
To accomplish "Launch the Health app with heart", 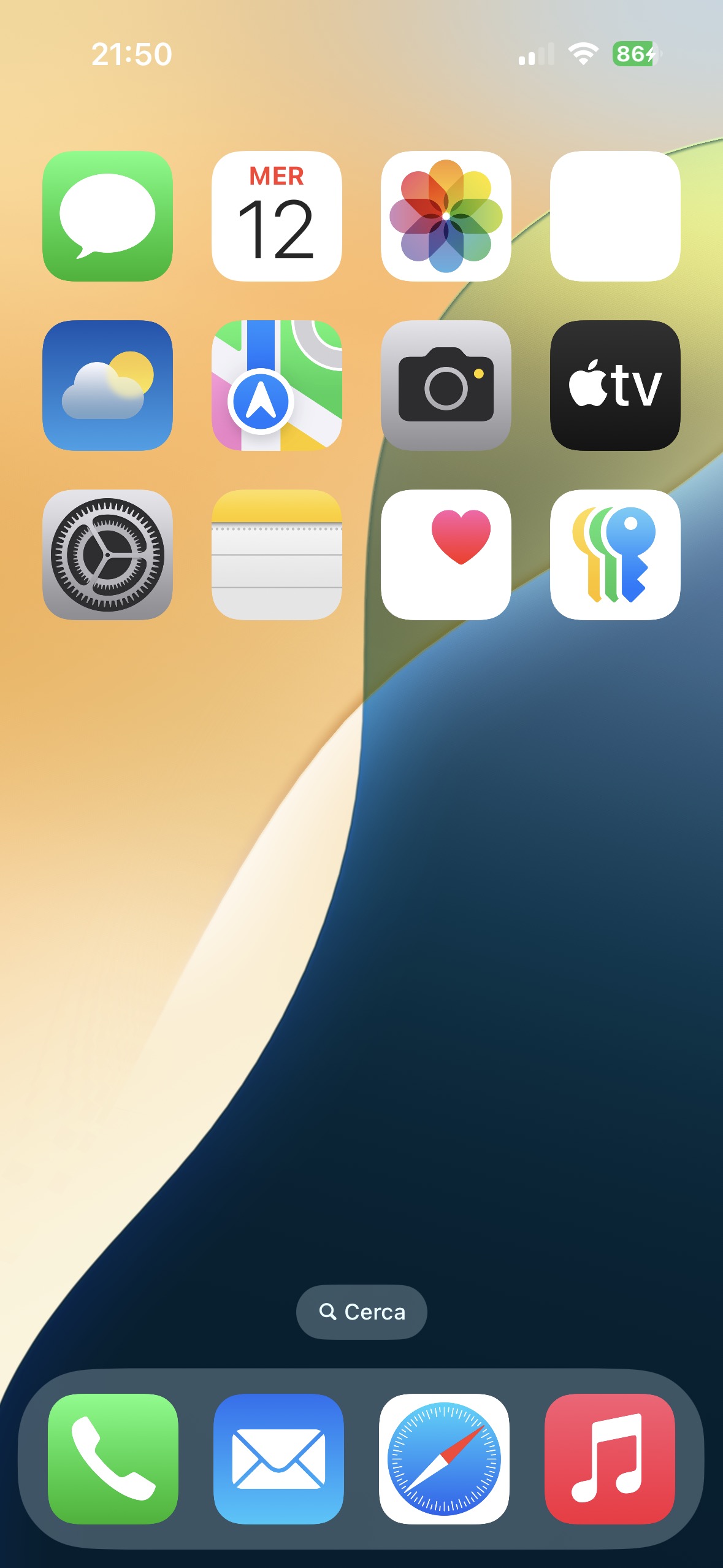I will coord(446,555).
